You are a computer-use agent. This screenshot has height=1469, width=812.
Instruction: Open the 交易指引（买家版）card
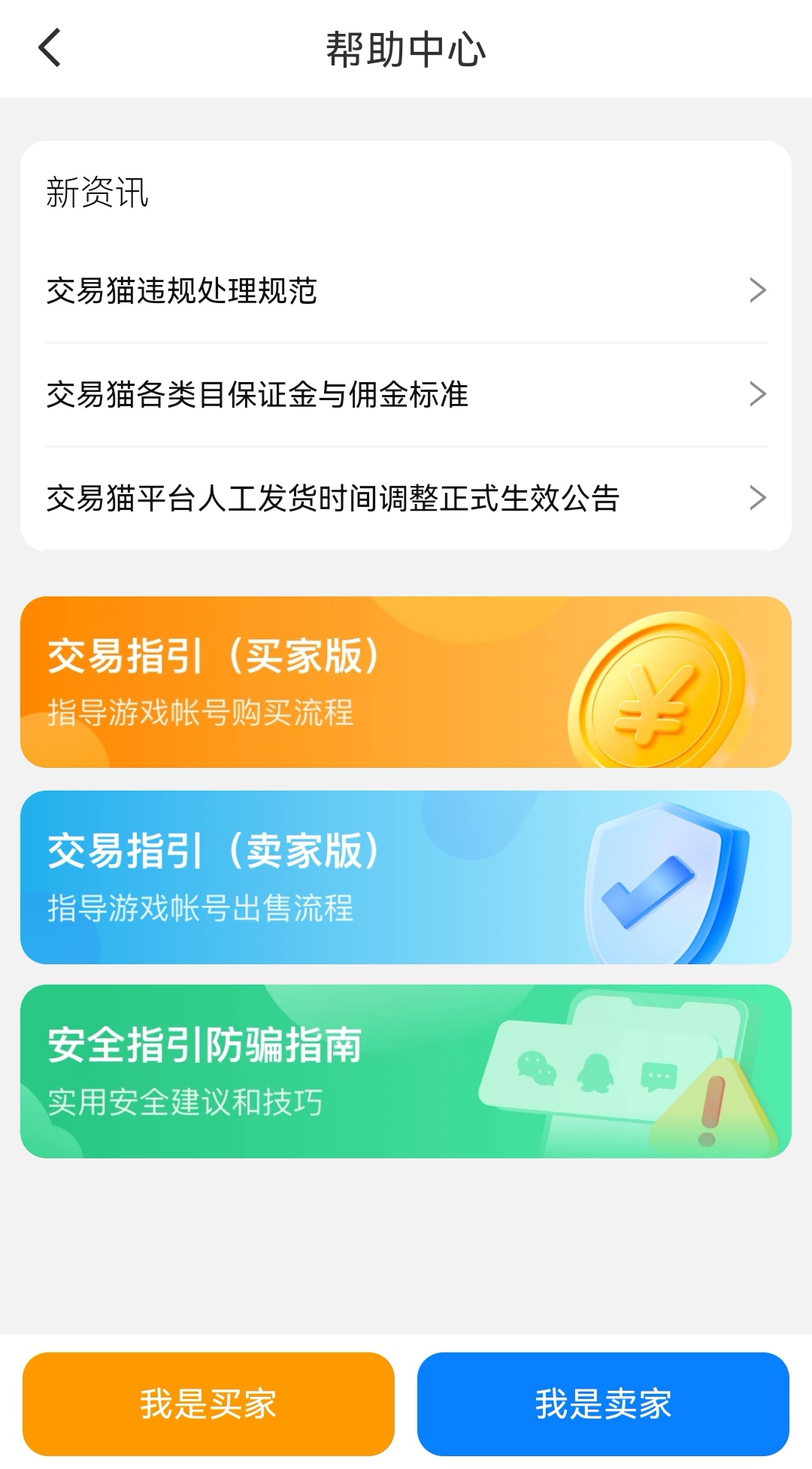pos(406,682)
